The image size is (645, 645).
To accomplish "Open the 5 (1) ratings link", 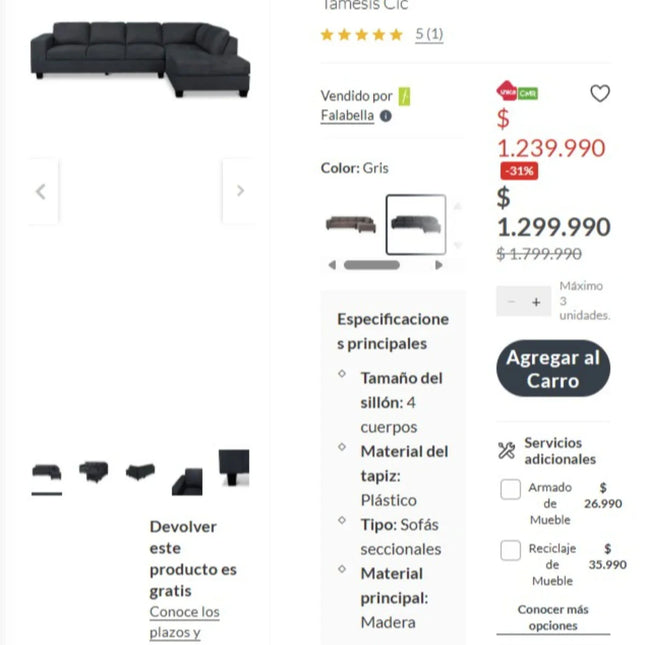I will click(x=429, y=34).
